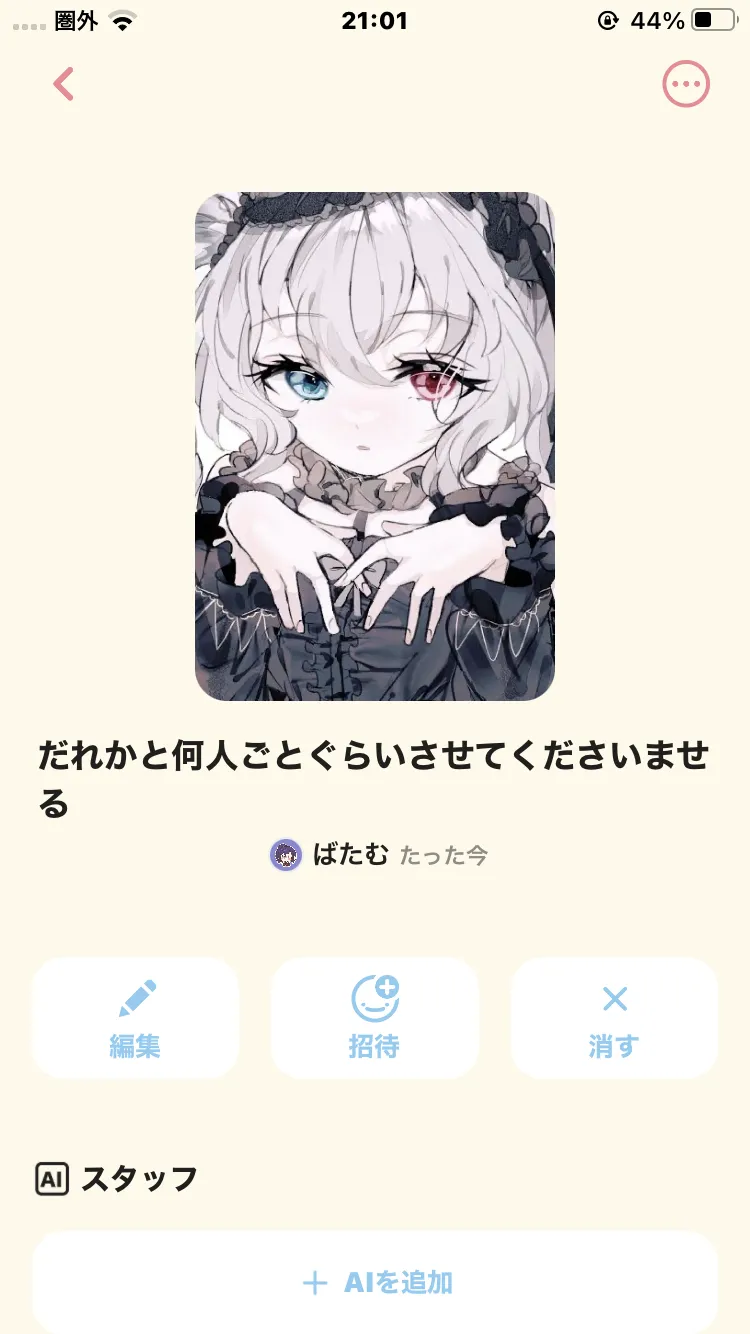Open ばたむ's profile
Screen dimensions: 750x1334
[330, 855]
